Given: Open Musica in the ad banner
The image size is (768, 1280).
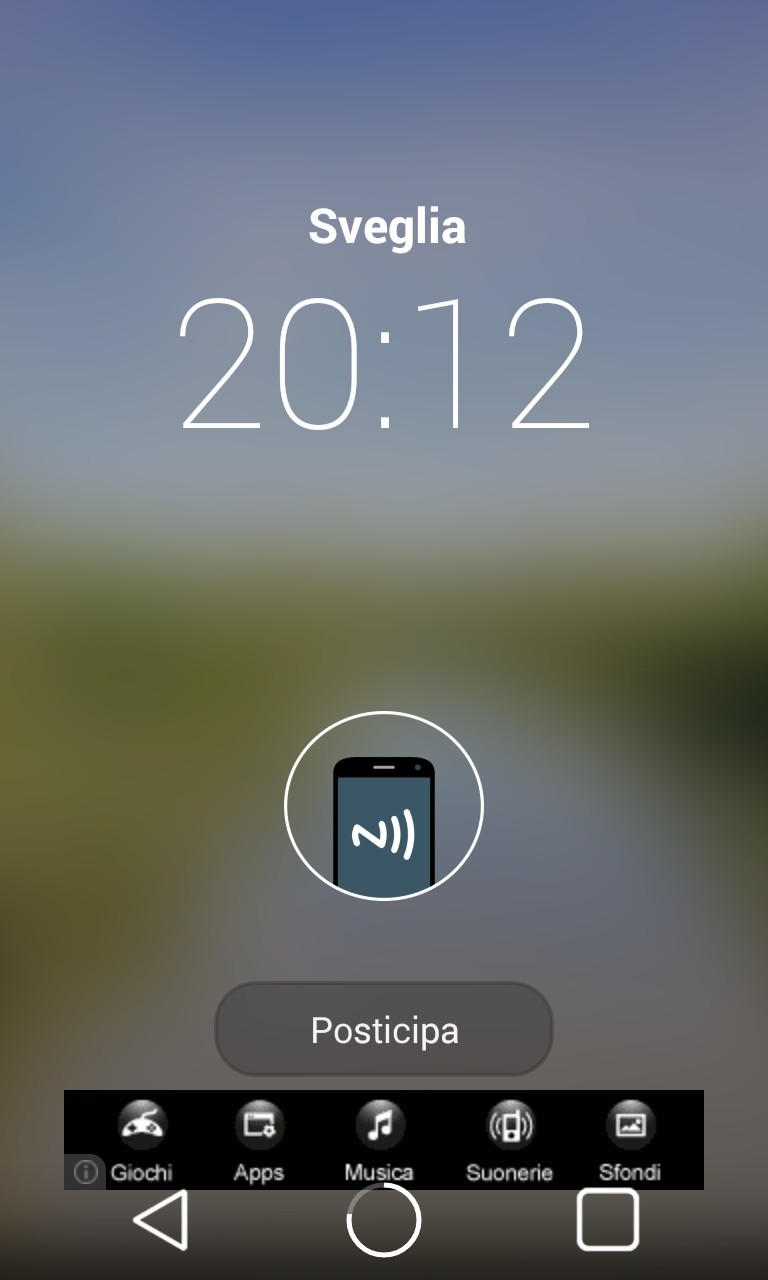Looking at the screenshot, I should tap(379, 1141).
